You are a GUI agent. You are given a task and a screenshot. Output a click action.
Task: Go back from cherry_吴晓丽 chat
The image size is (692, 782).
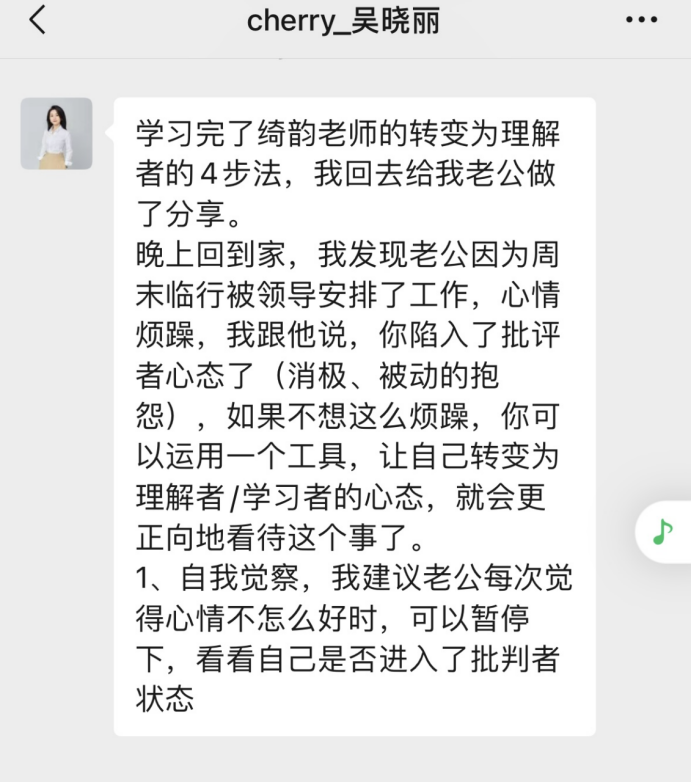pyautogui.click(x=37, y=20)
